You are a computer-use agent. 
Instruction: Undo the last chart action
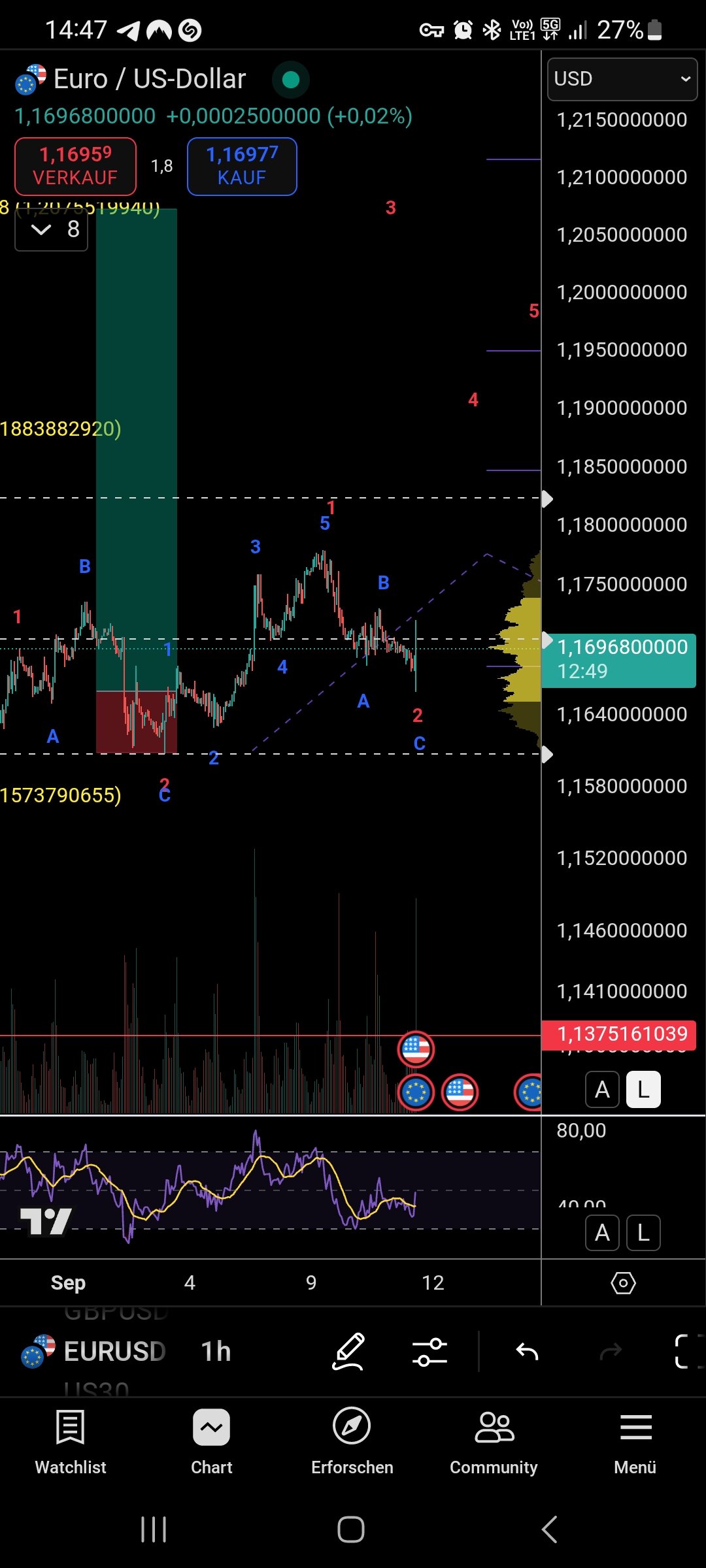527,1352
